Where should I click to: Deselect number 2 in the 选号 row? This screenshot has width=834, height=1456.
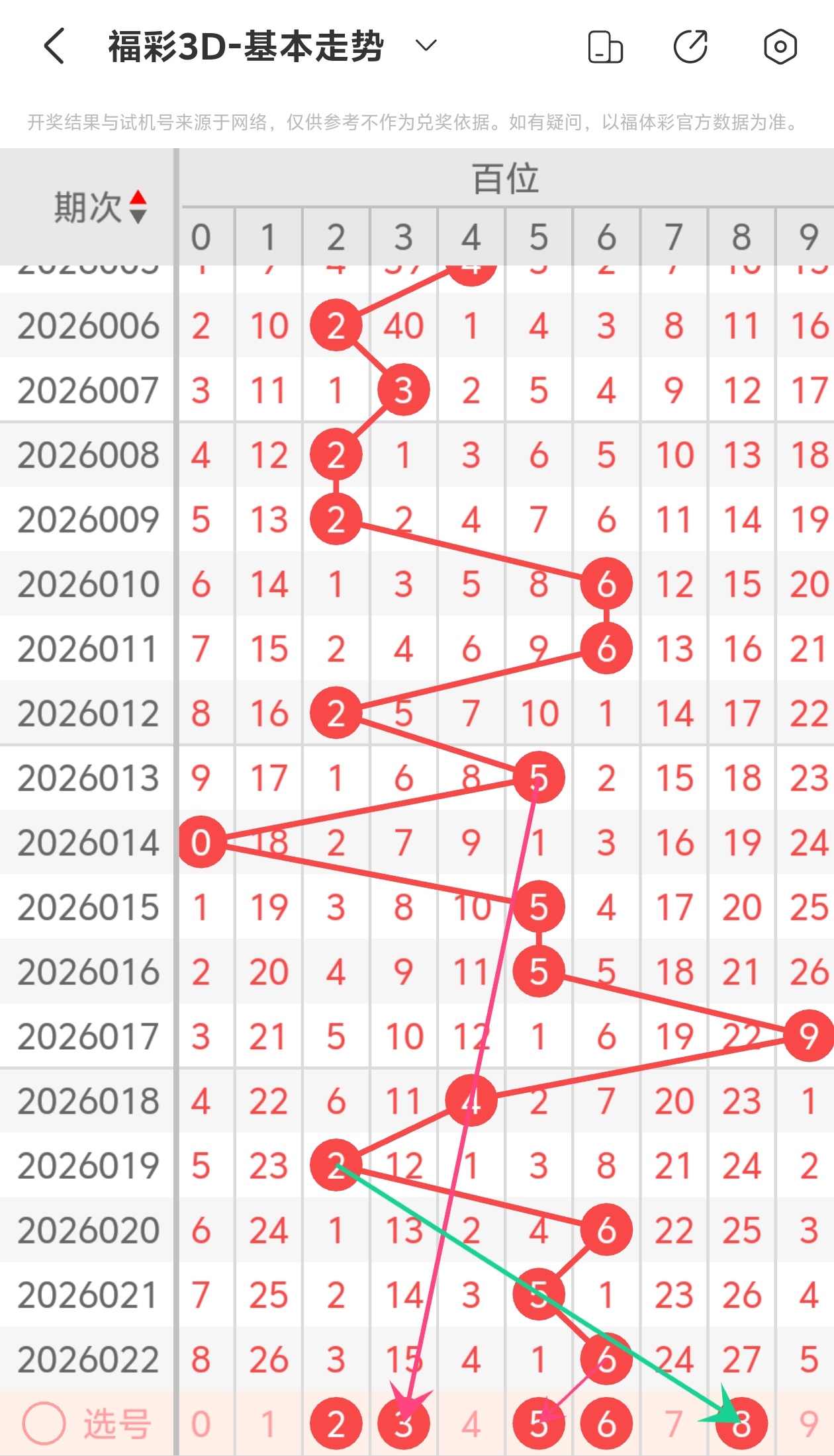pos(336,1424)
